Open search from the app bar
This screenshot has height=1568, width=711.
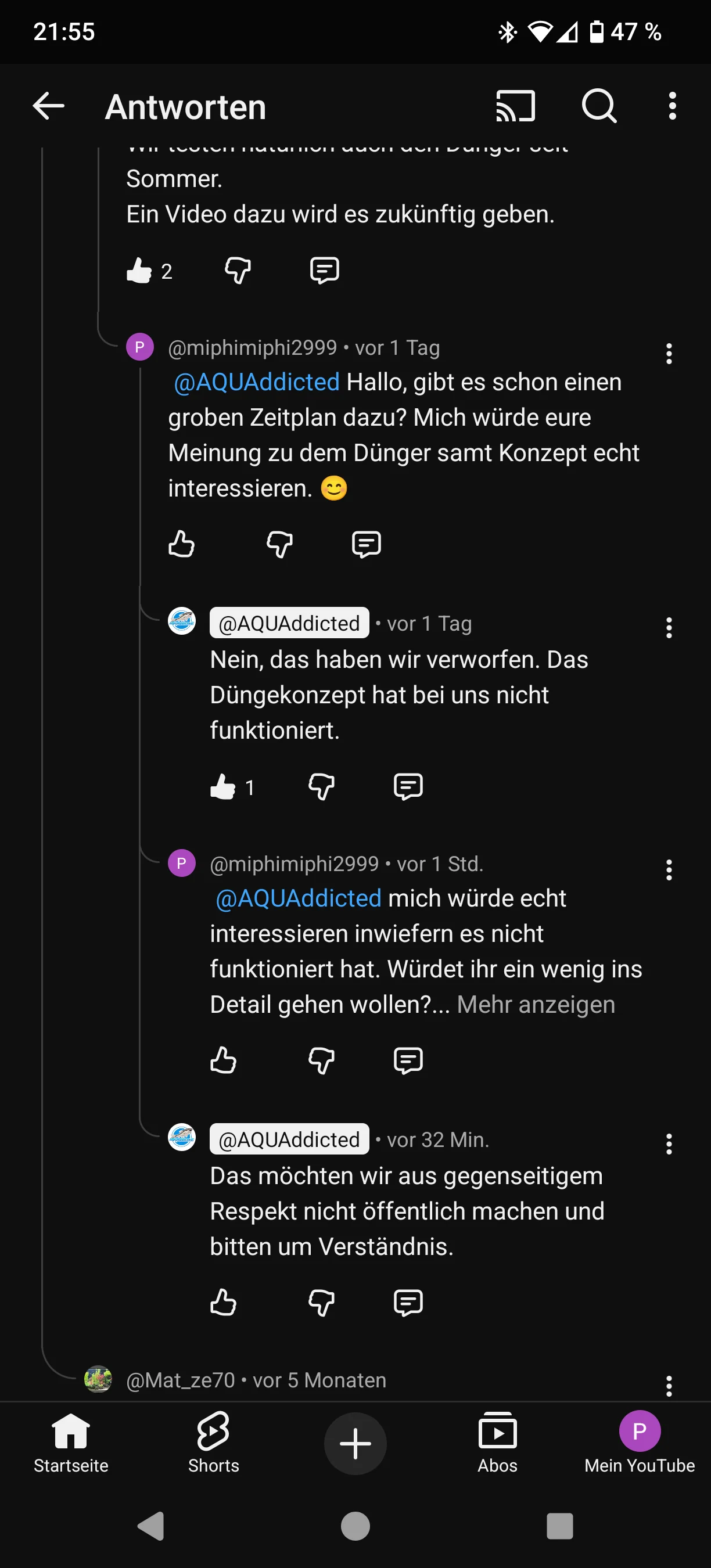[x=599, y=106]
